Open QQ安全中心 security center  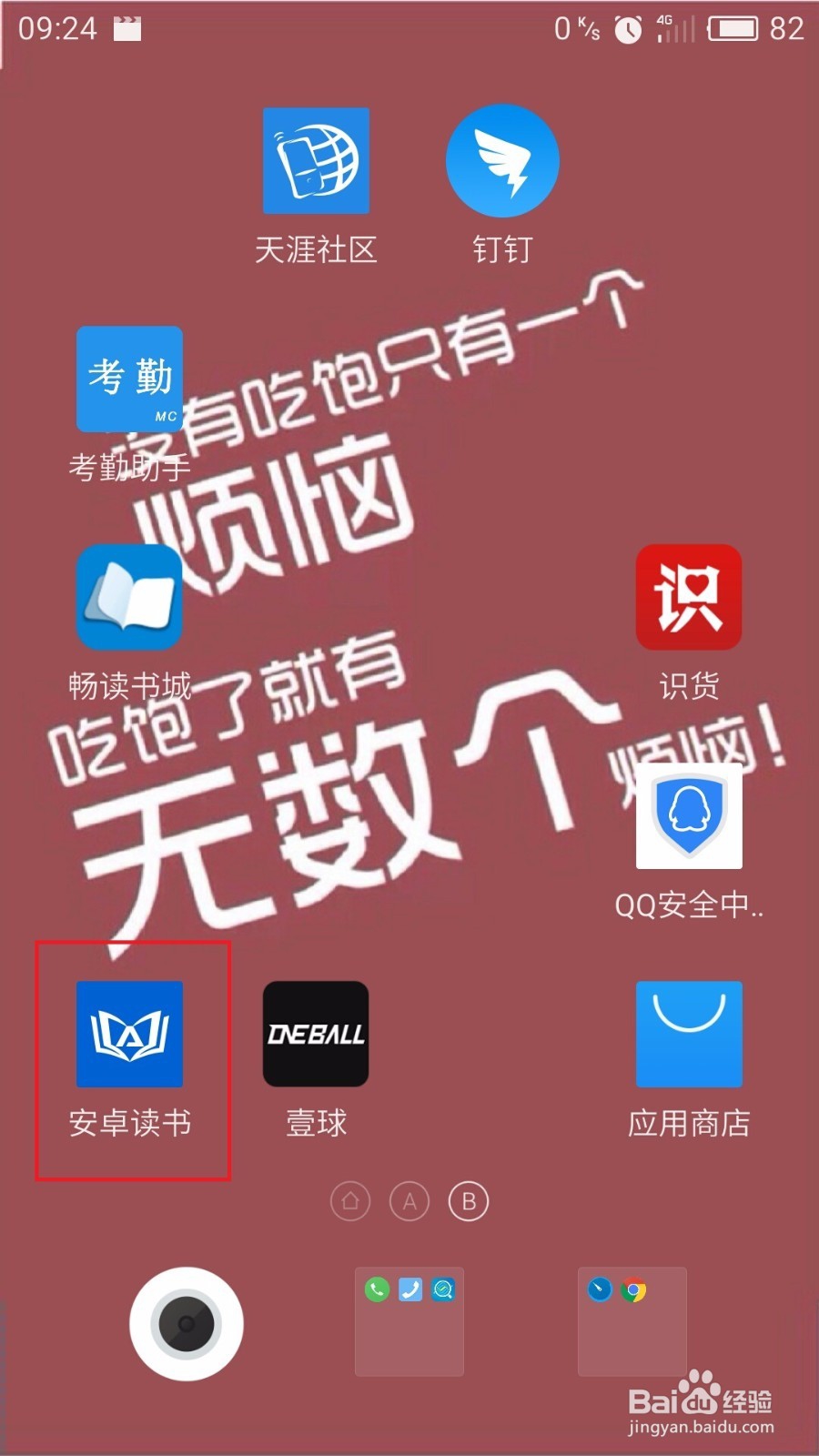pos(689,817)
